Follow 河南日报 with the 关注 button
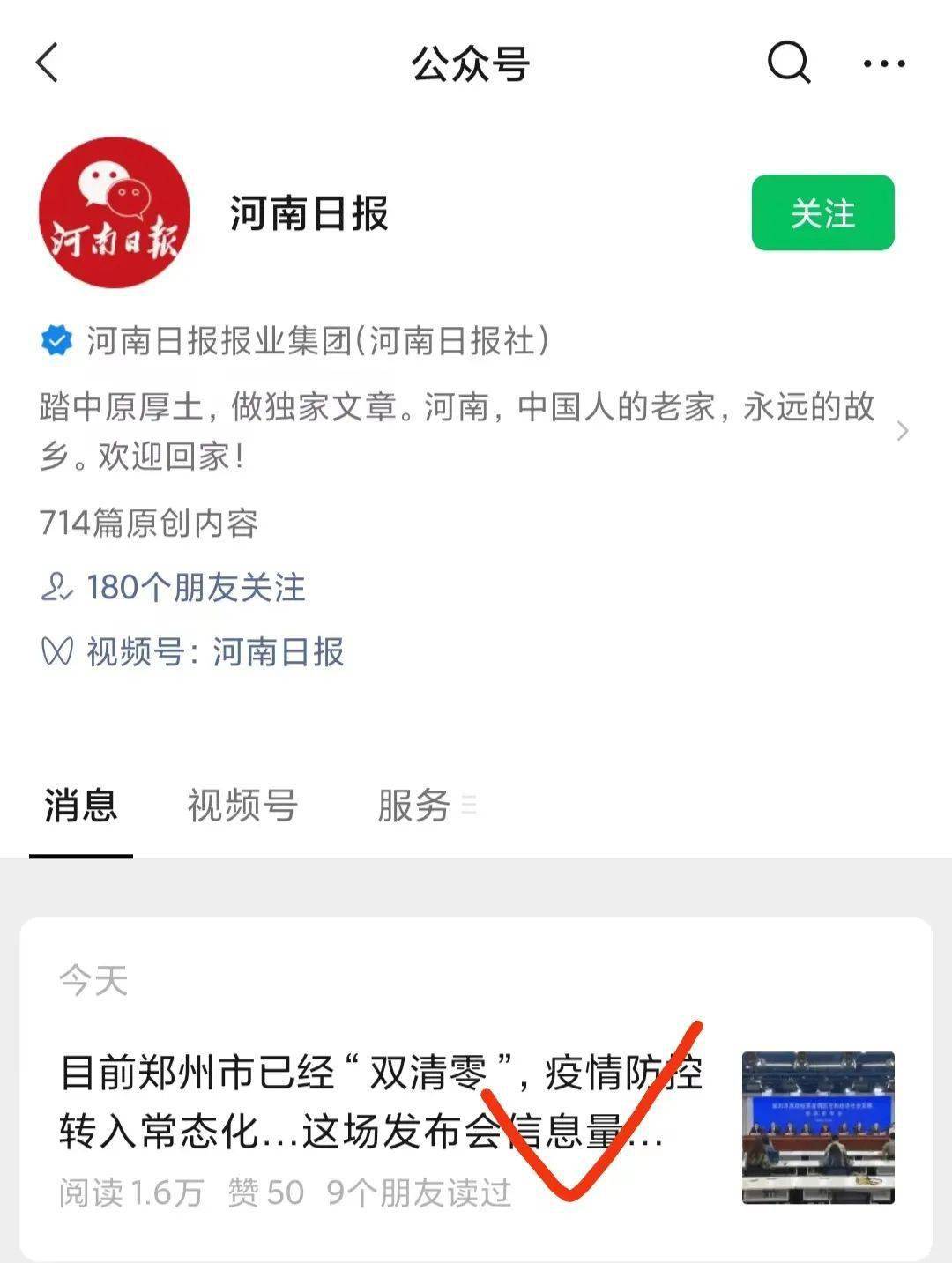The image size is (952, 1263). pos(822,212)
